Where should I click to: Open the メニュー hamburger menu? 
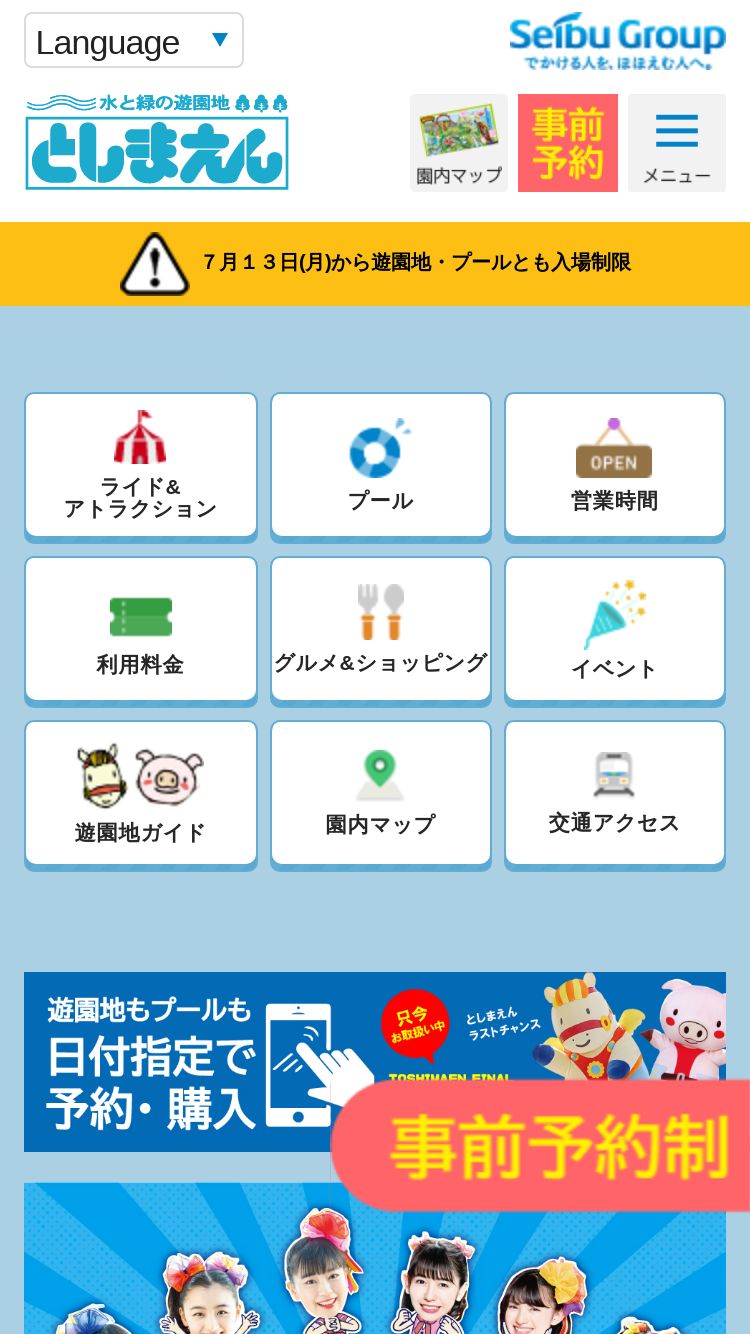(x=677, y=143)
